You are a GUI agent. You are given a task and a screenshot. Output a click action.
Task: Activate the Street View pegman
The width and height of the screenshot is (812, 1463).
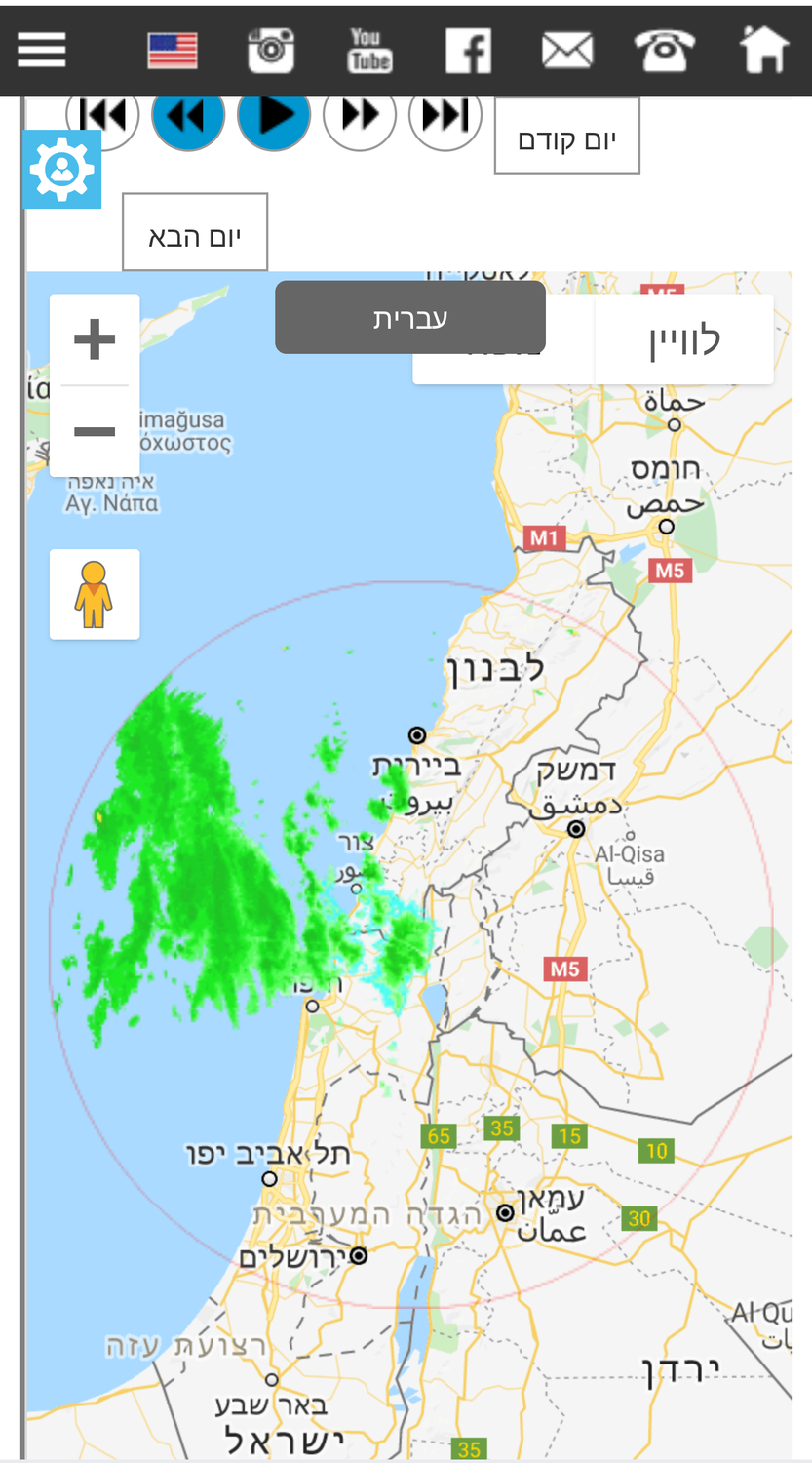pyautogui.click(x=95, y=594)
